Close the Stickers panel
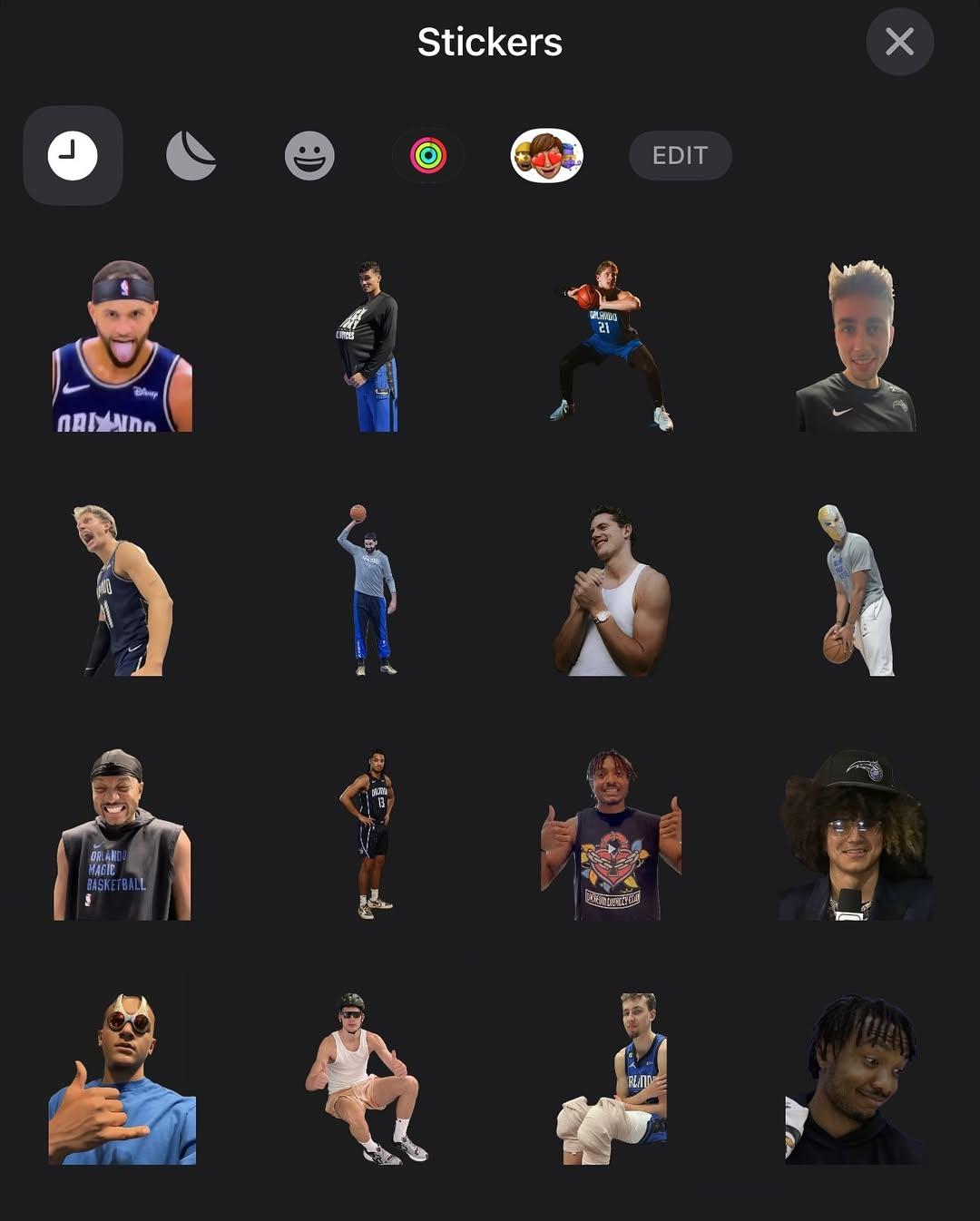 click(899, 42)
